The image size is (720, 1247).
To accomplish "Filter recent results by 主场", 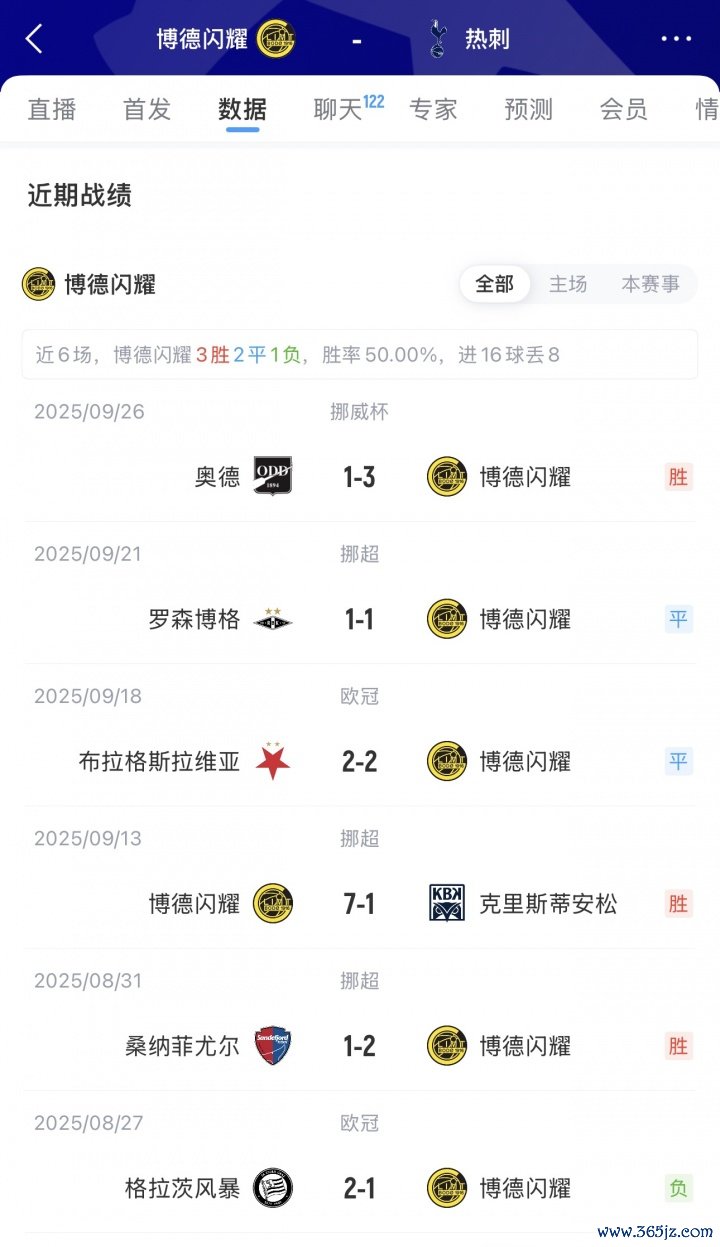I will 567,284.
